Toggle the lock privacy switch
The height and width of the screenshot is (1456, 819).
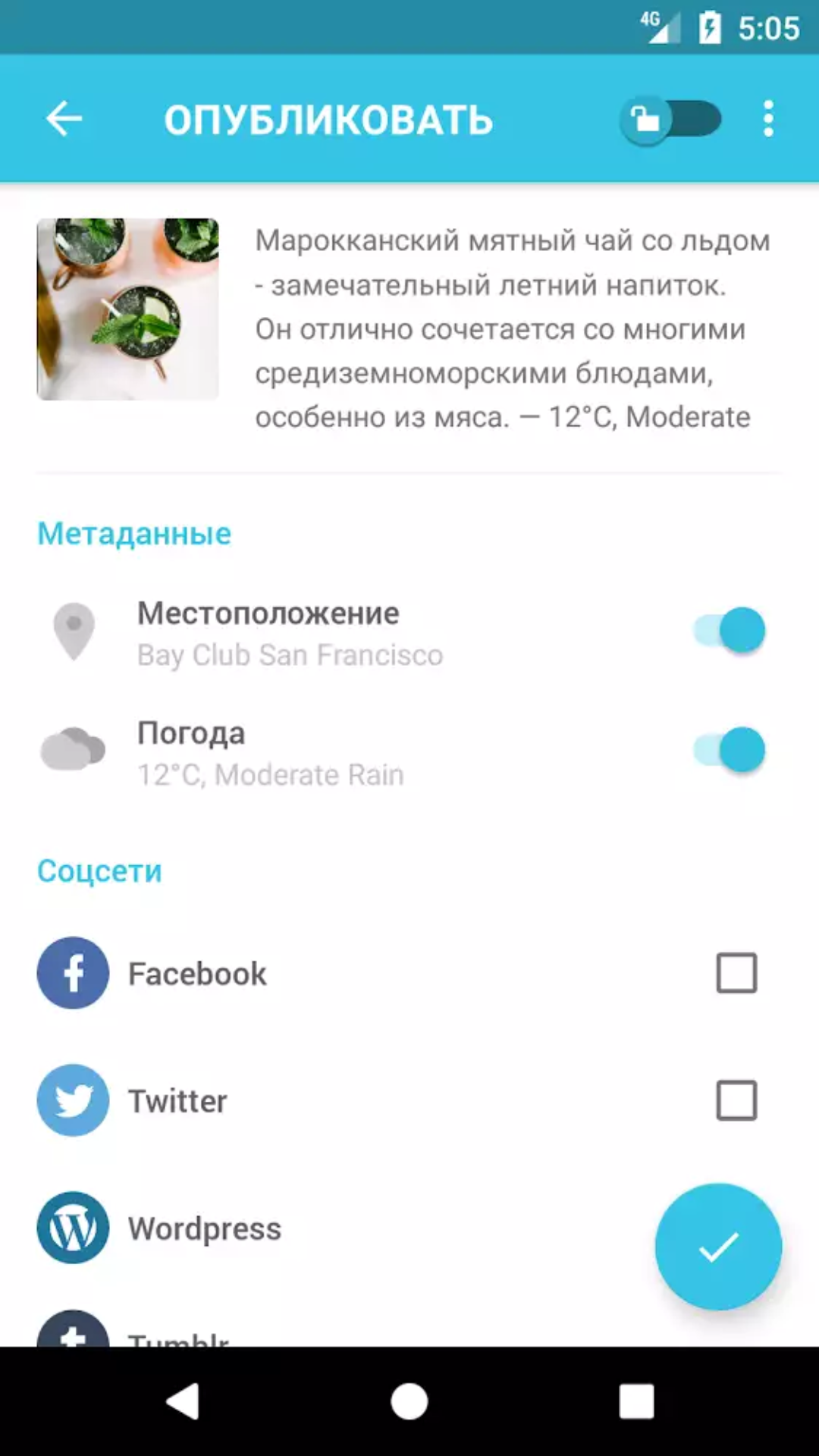click(670, 119)
